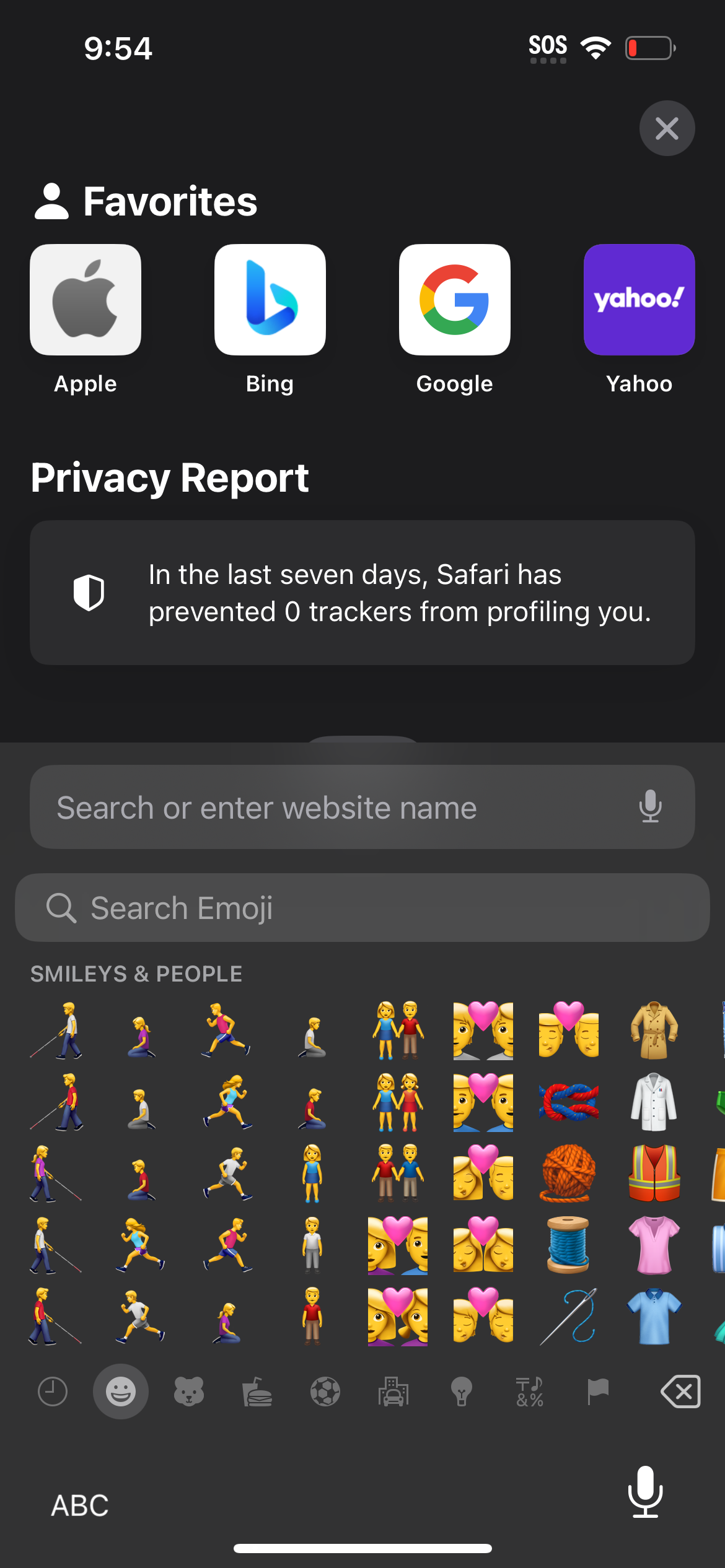The height and width of the screenshot is (1568, 725).
Task: Switch to Flags emoji category
Action: pyautogui.click(x=598, y=1392)
